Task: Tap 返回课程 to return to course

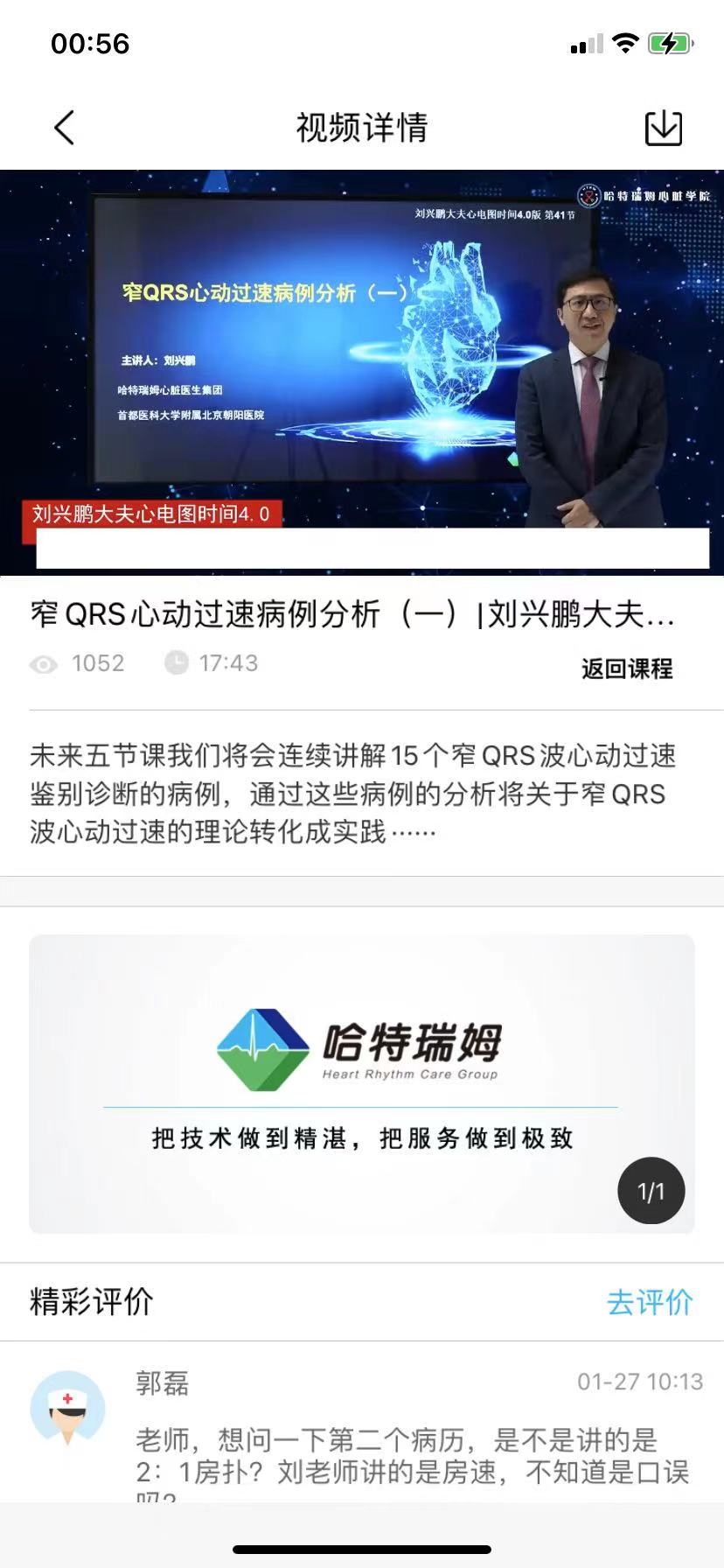Action: 627,668
